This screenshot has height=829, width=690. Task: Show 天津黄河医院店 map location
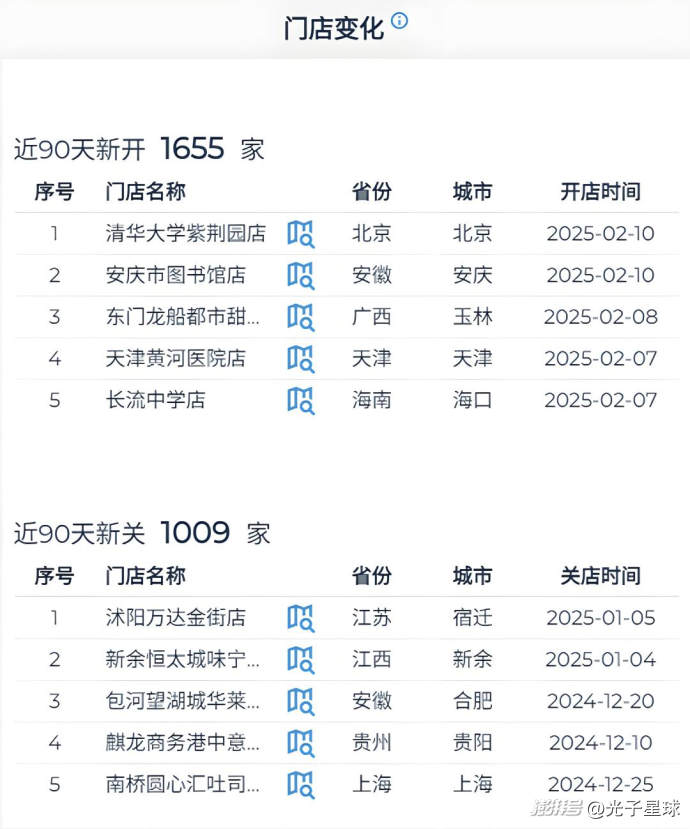click(300, 358)
